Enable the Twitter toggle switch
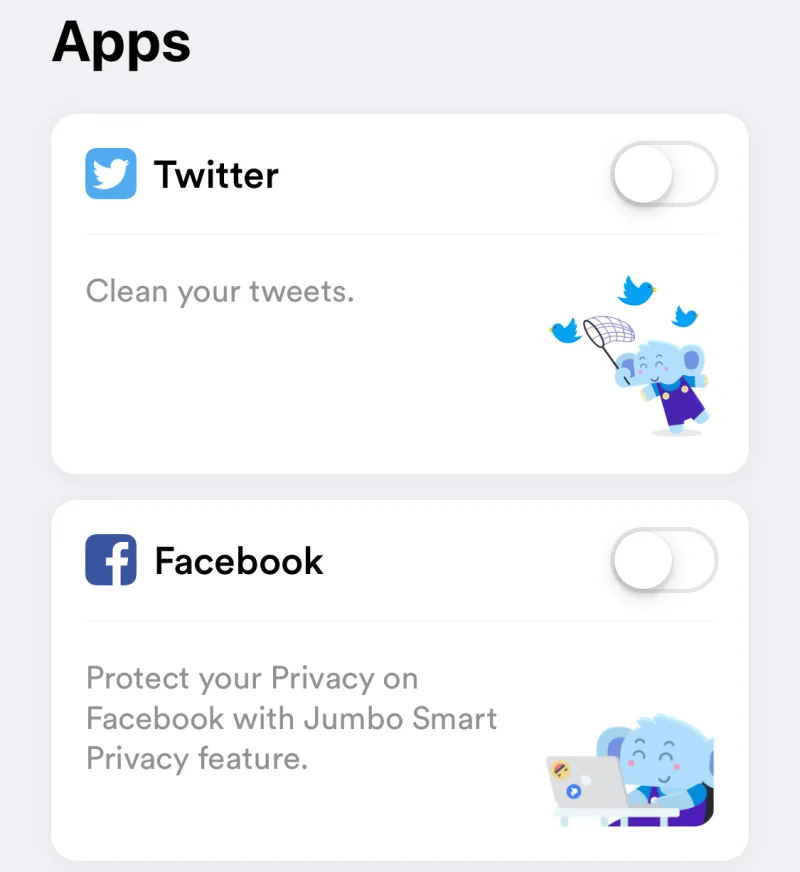The width and height of the screenshot is (800, 872). [664, 175]
